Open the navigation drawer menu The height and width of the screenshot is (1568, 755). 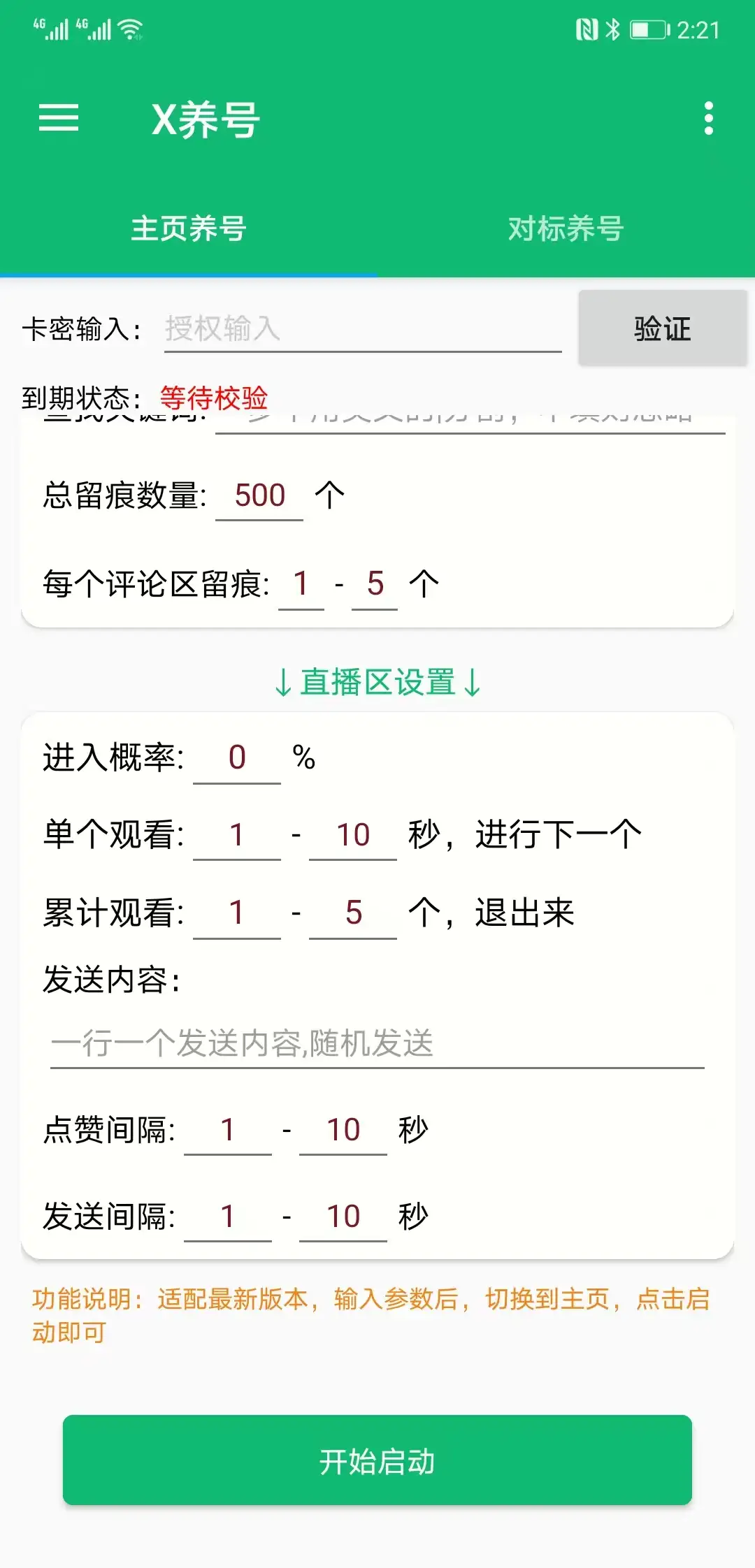click(59, 119)
